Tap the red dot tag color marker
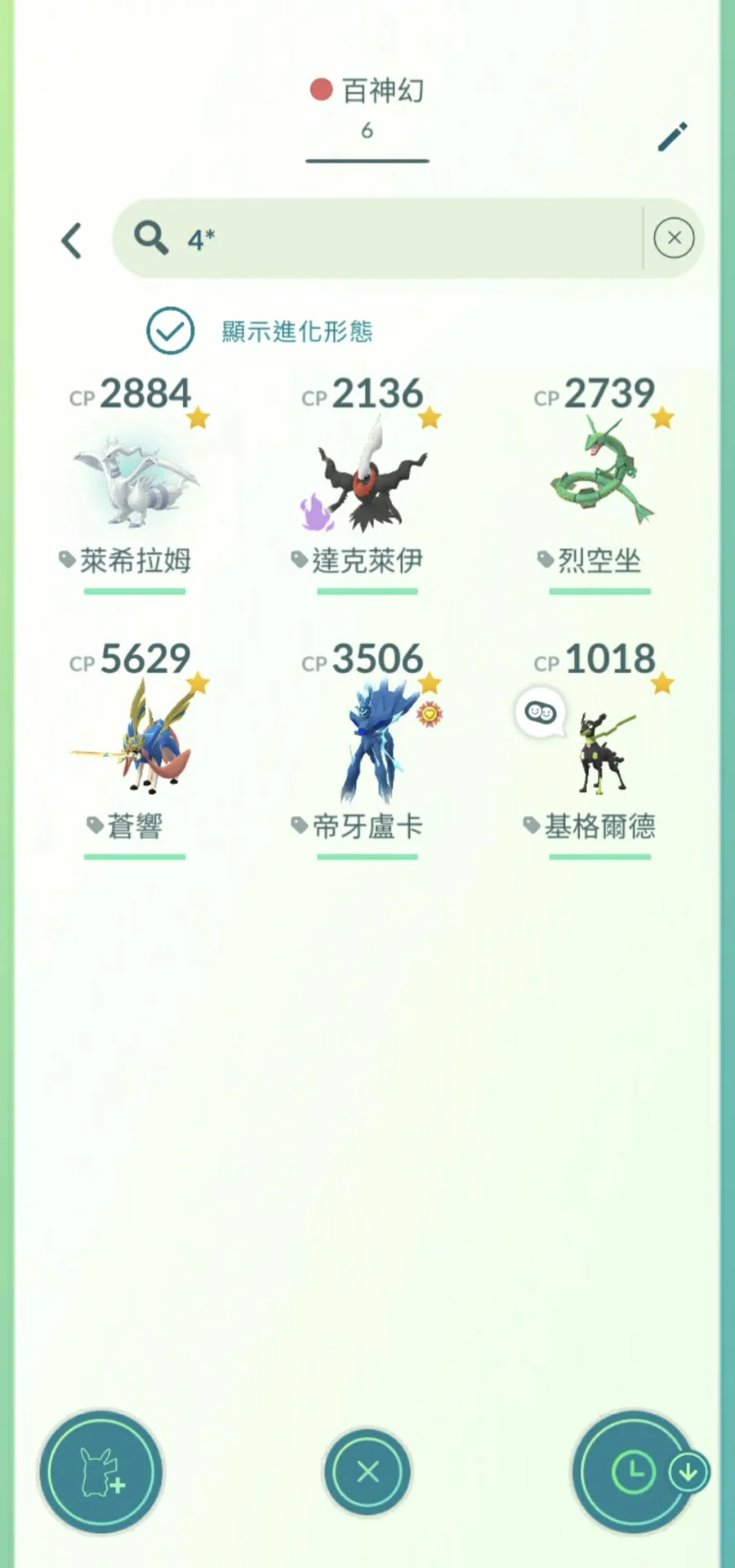This screenshot has width=735, height=1568. coord(320,89)
